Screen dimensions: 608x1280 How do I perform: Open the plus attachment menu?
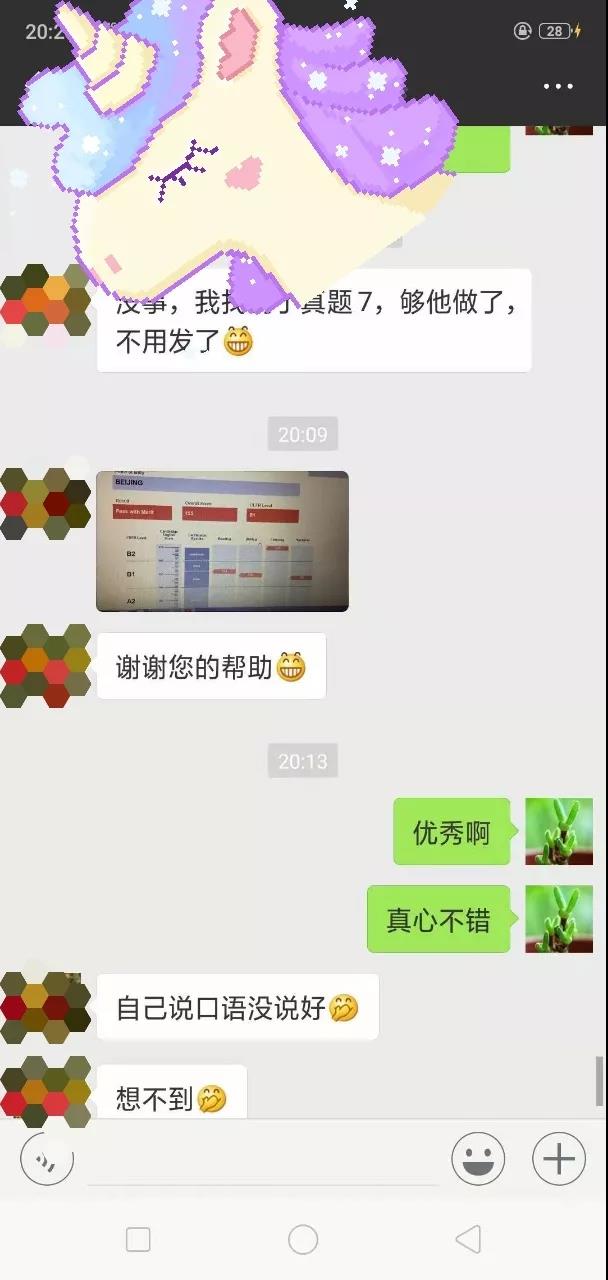[558, 1160]
